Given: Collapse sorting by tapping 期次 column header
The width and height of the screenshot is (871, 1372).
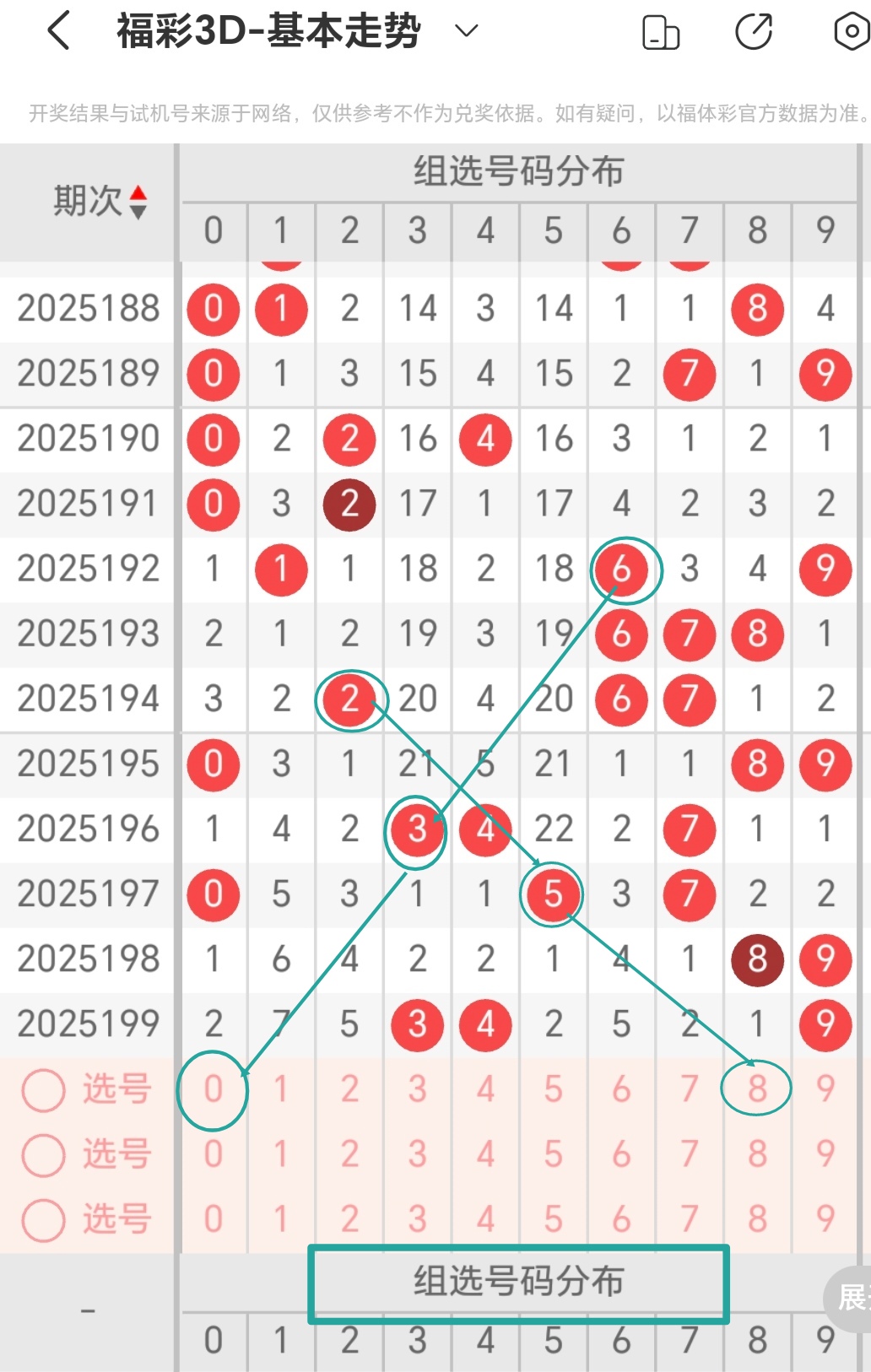Looking at the screenshot, I should (x=89, y=201).
